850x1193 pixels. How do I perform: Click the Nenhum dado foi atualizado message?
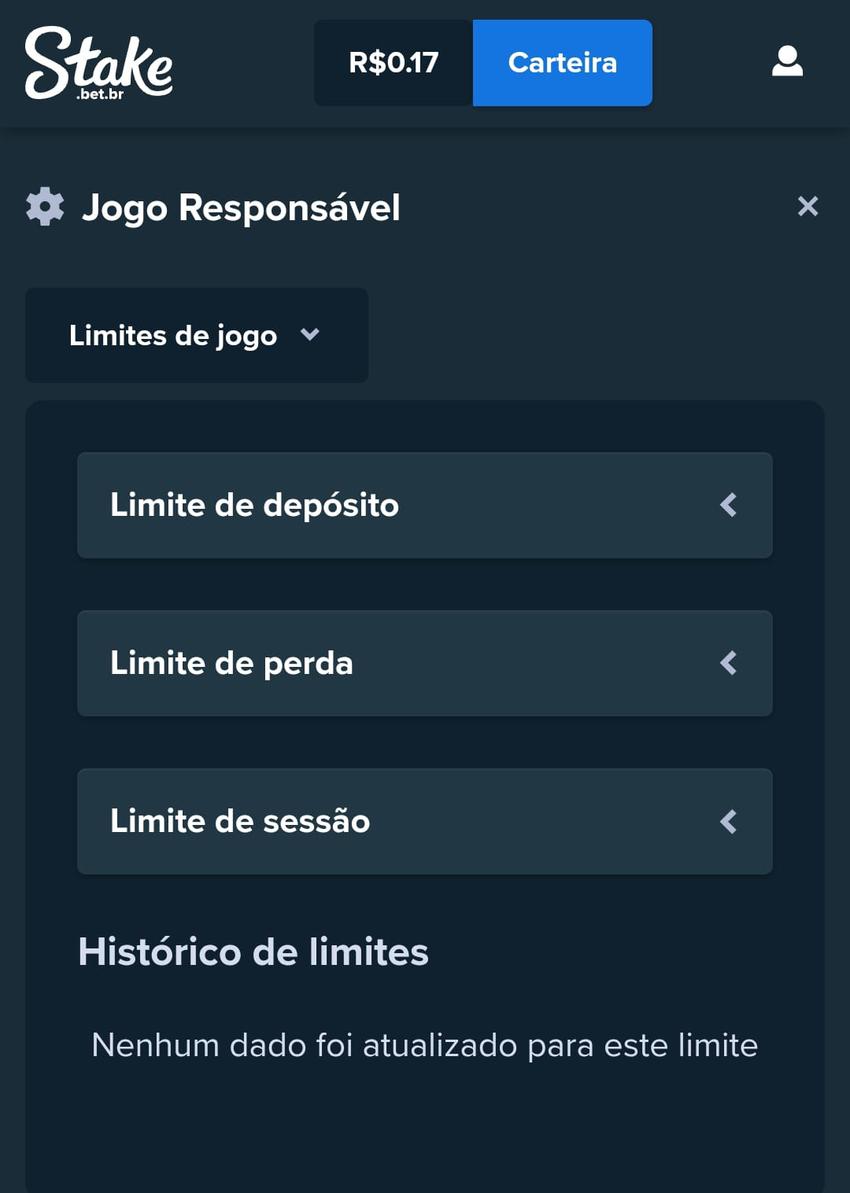click(424, 1044)
